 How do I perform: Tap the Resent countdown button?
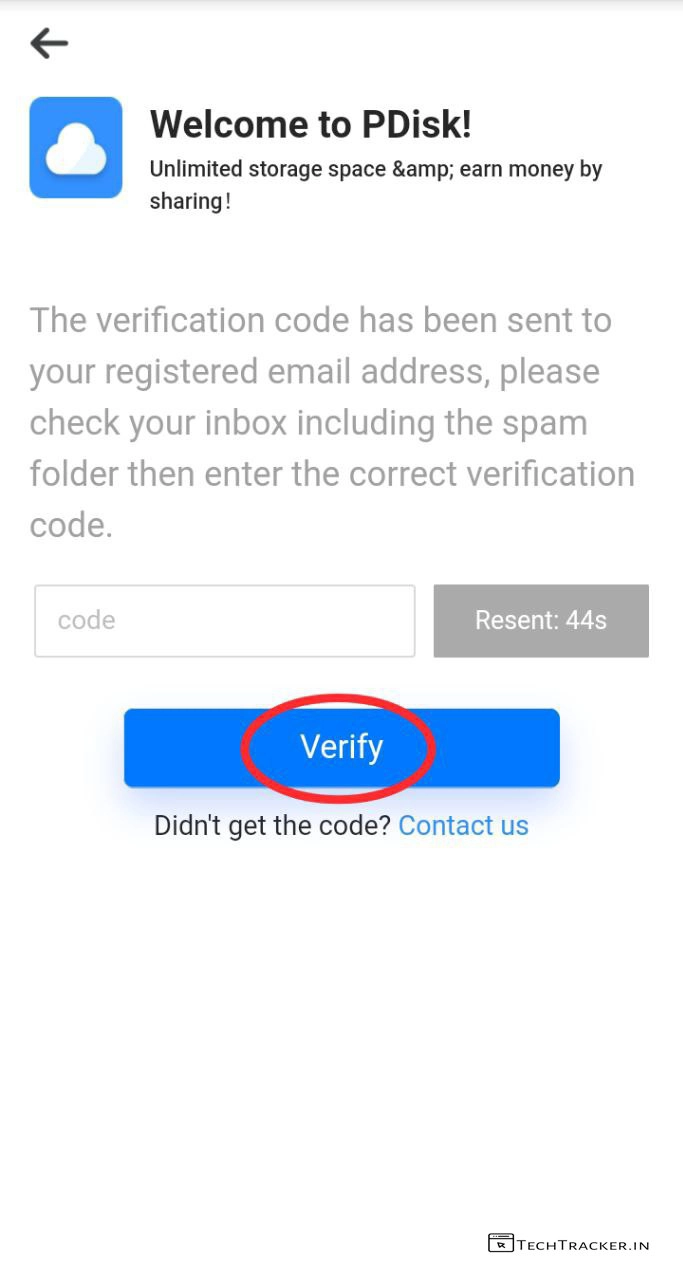click(x=540, y=621)
